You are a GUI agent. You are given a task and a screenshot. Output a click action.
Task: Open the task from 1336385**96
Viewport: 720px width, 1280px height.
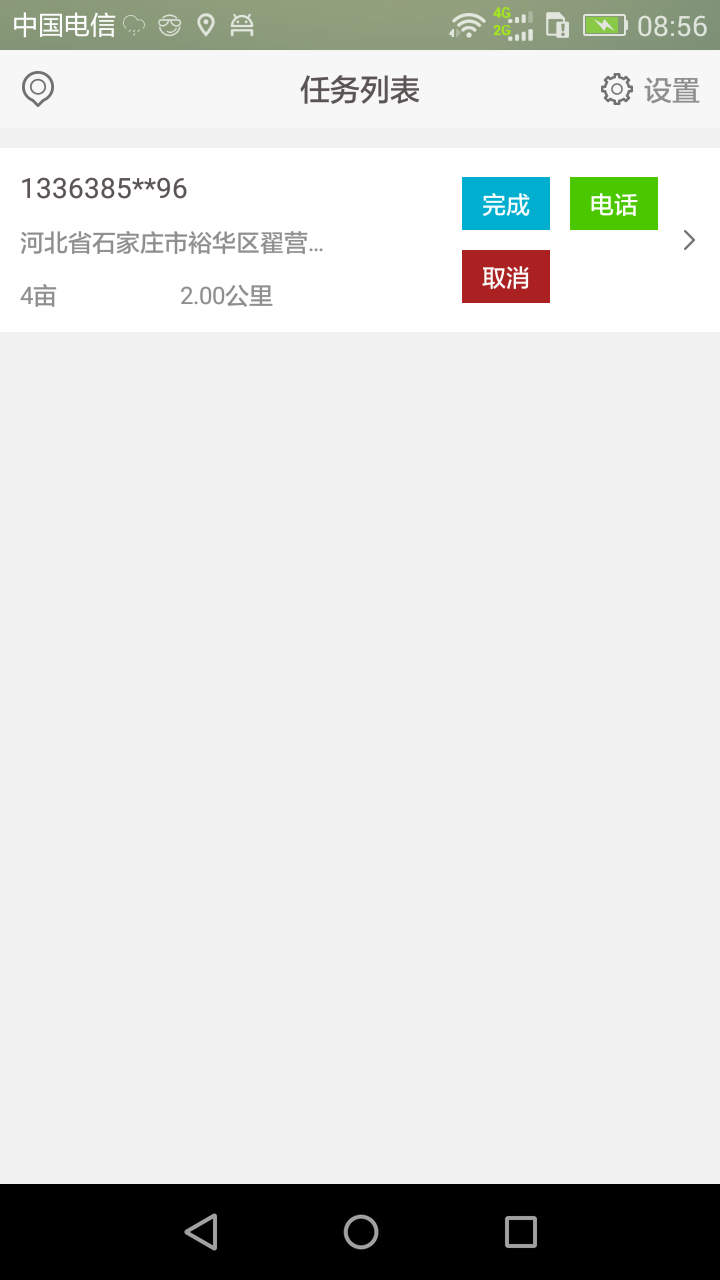coord(104,188)
